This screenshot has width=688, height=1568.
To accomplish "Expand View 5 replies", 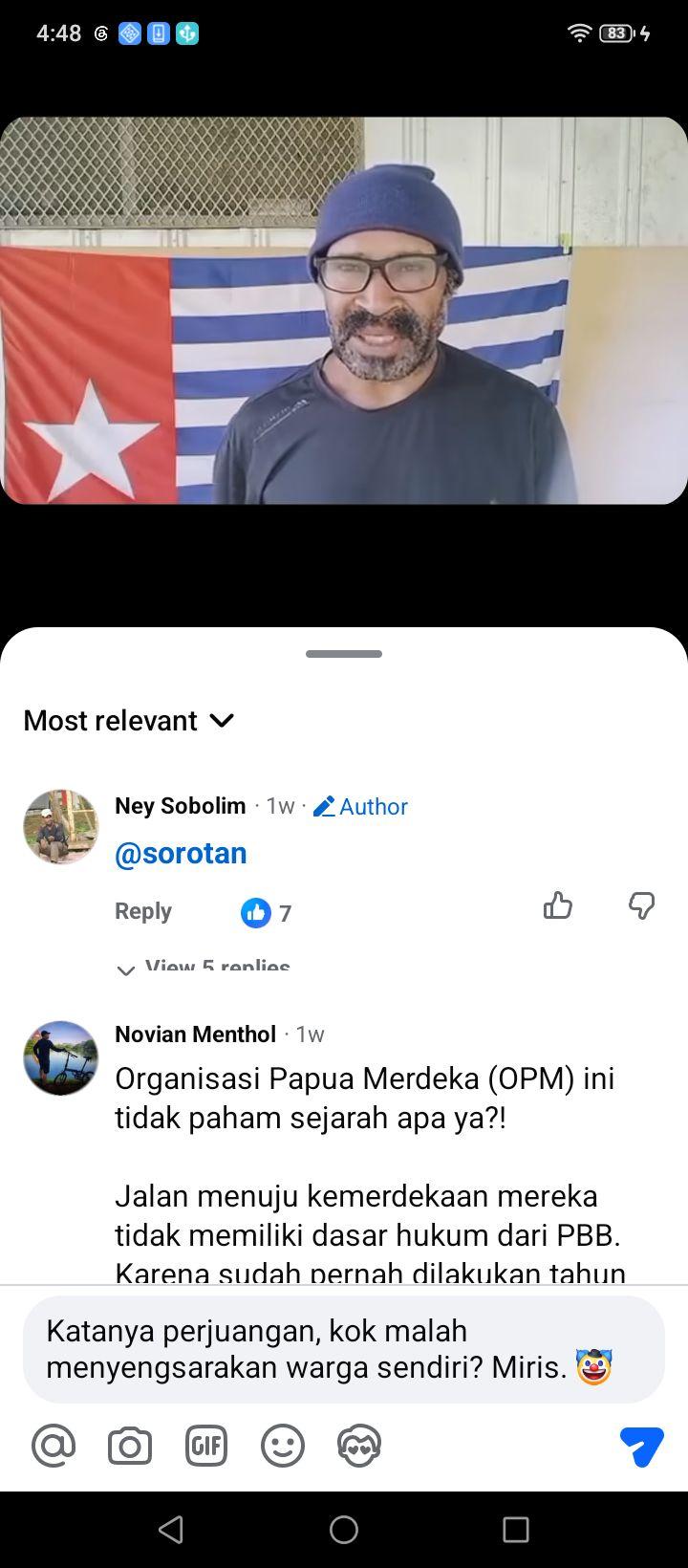I will pos(204,968).
